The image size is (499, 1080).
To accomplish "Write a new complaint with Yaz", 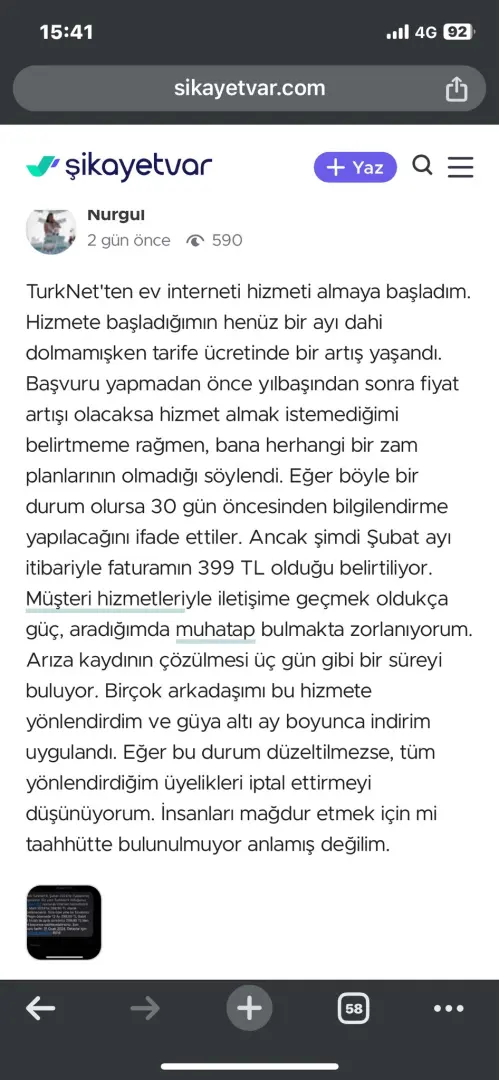I will [x=355, y=167].
